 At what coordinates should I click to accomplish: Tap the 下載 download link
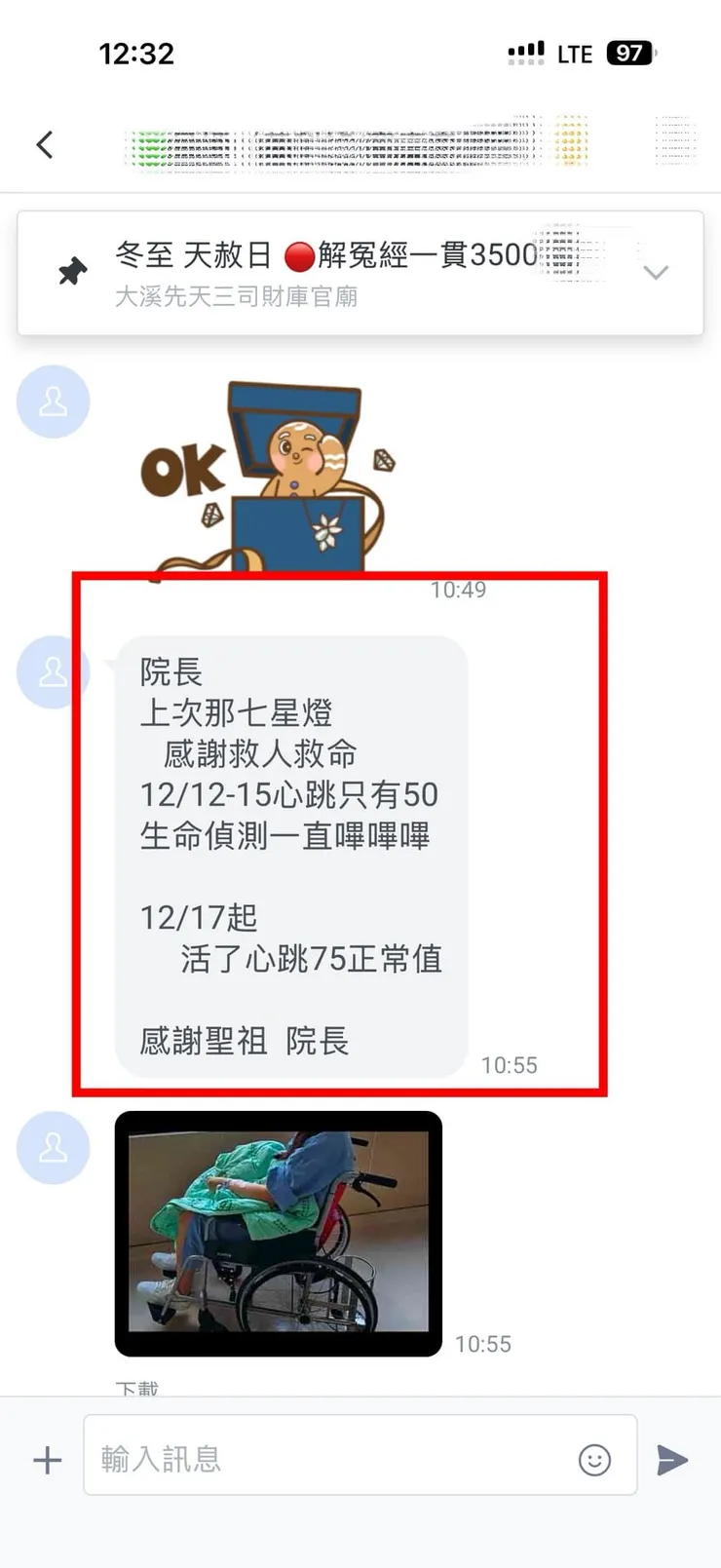pyautogui.click(x=138, y=1388)
